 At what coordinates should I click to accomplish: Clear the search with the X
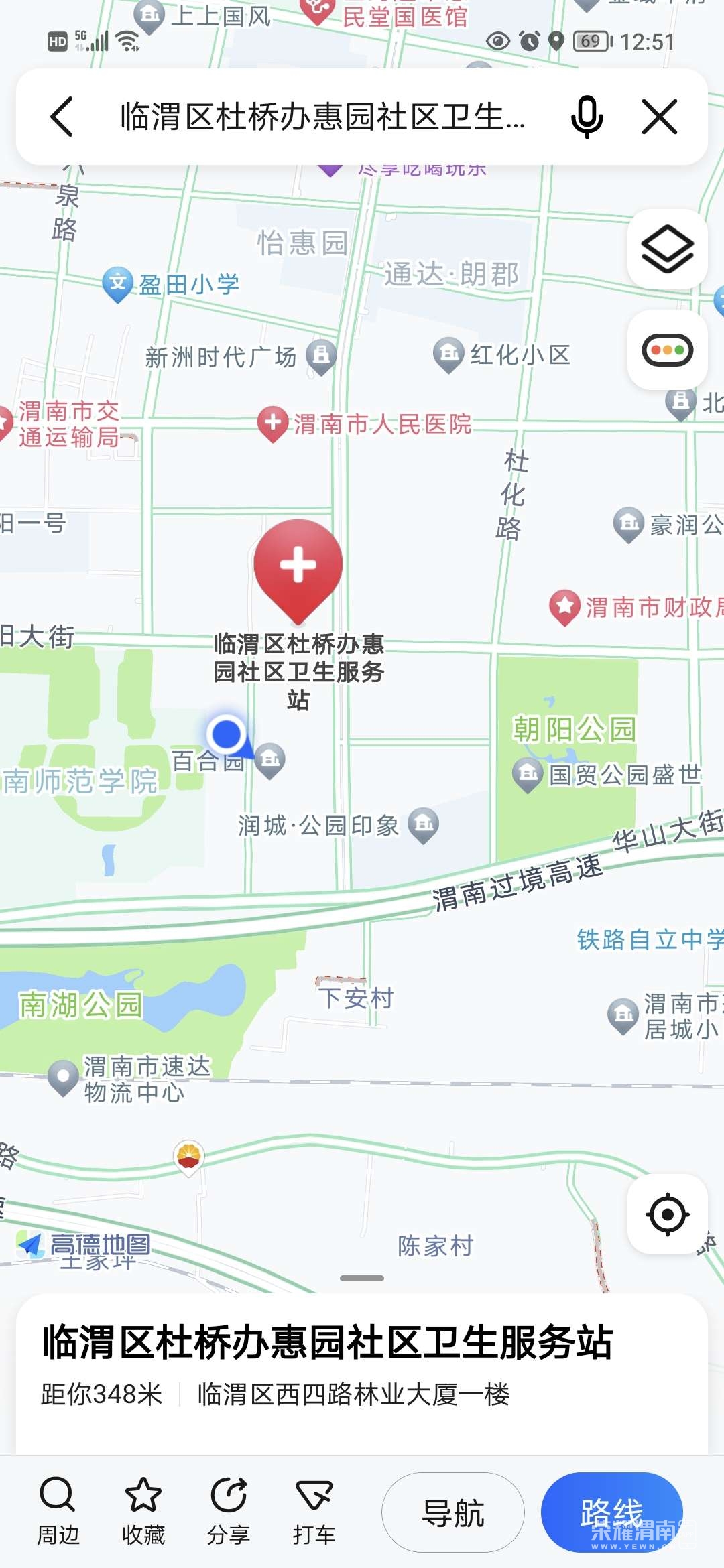click(660, 117)
